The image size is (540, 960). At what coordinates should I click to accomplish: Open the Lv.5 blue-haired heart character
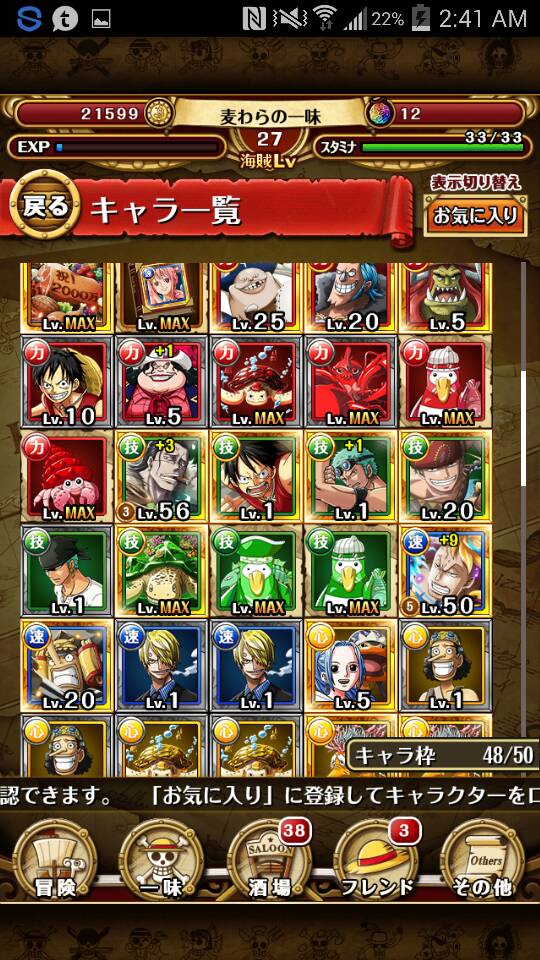pyautogui.click(x=350, y=666)
